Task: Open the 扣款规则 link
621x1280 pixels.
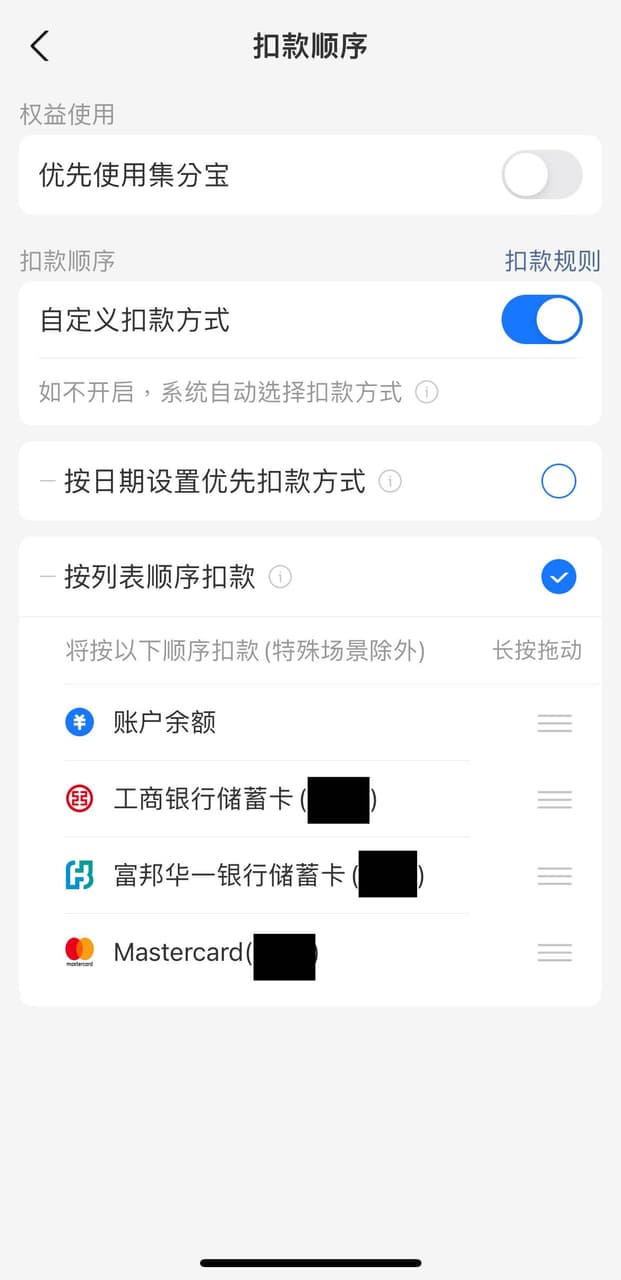Action: pos(552,261)
